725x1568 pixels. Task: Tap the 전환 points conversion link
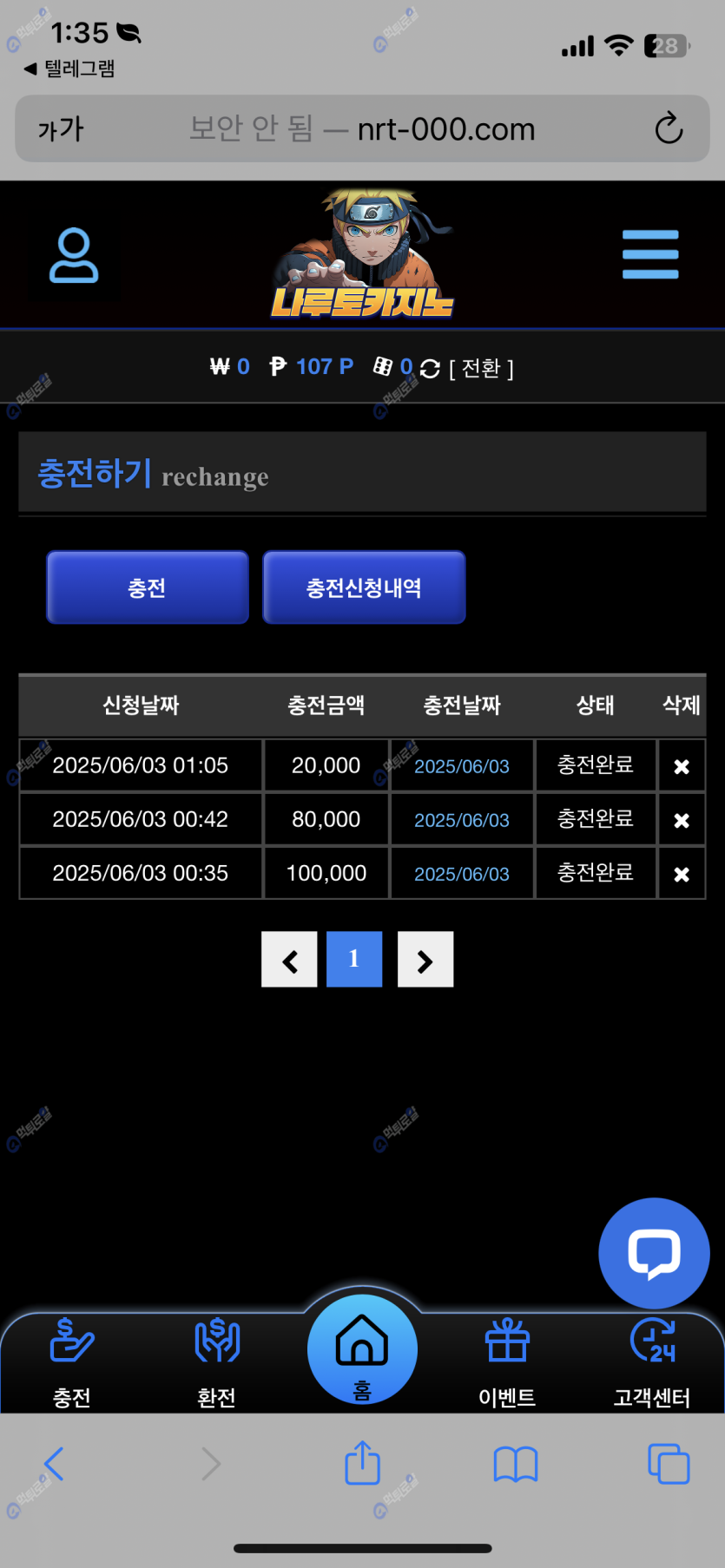pyautogui.click(x=481, y=369)
